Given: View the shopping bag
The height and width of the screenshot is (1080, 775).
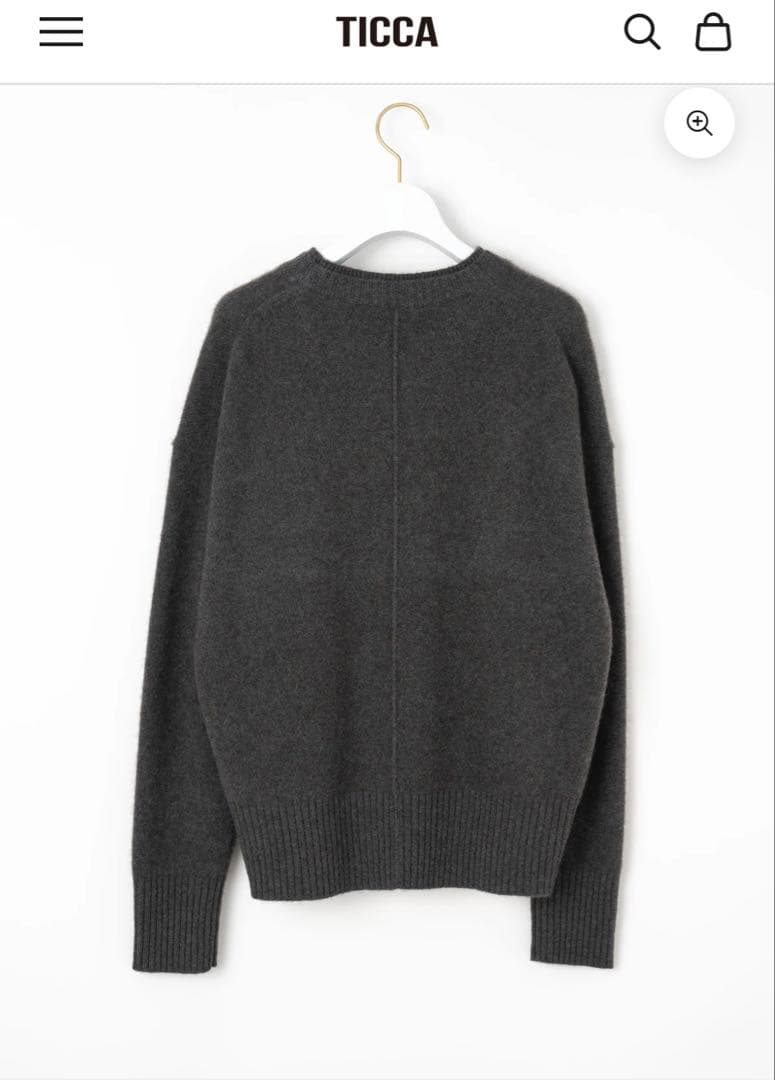Looking at the screenshot, I should click(713, 32).
